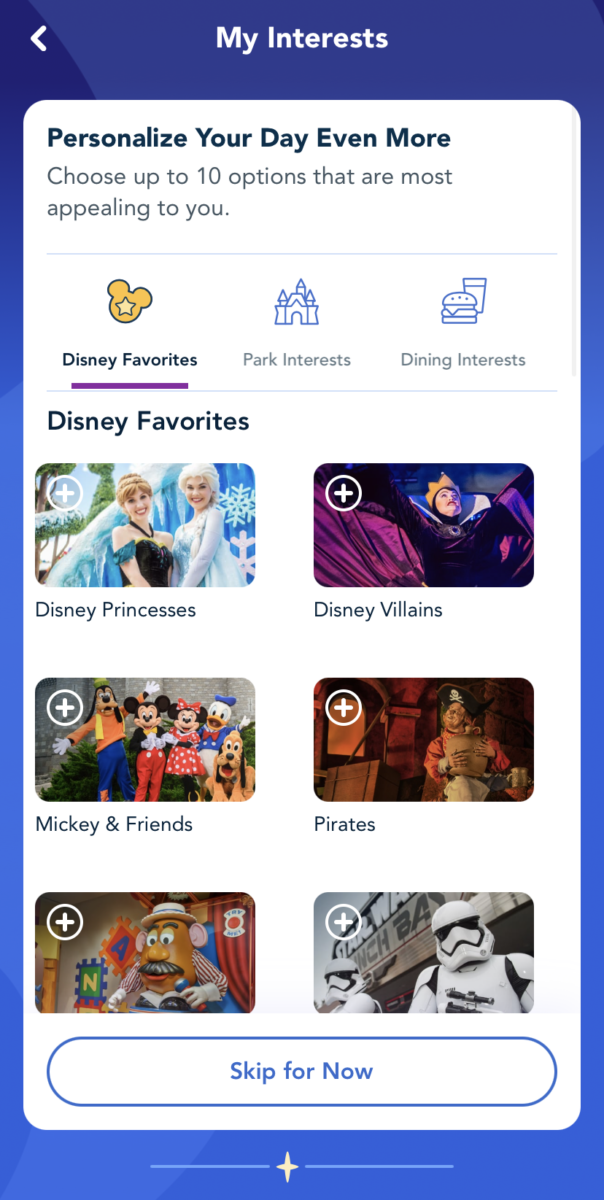The height and width of the screenshot is (1200, 604).
Task: Choose the Pirates interest card
Action: click(x=423, y=740)
